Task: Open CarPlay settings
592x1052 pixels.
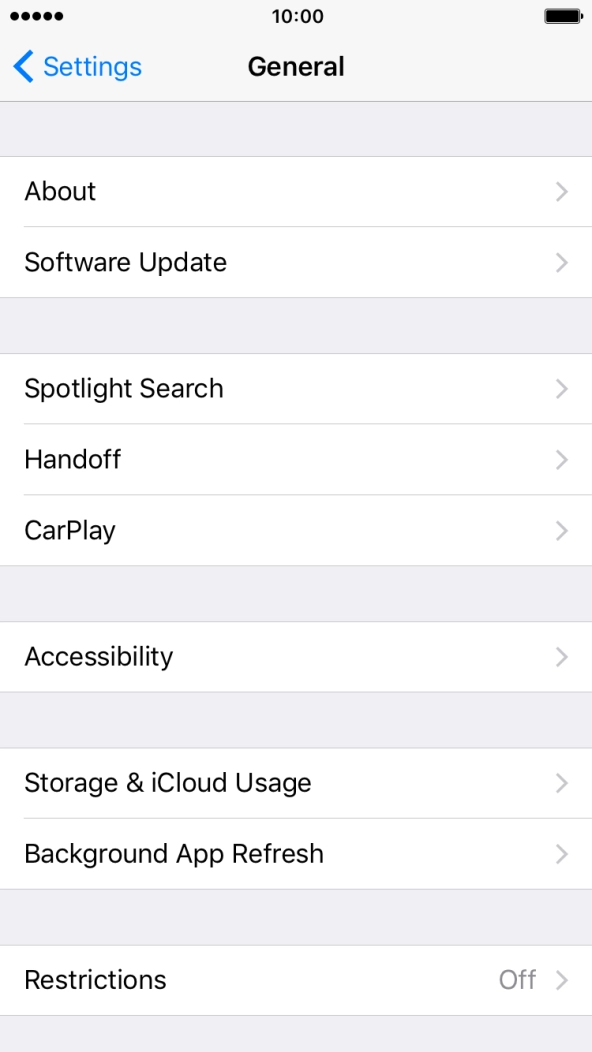Action: click(x=296, y=531)
